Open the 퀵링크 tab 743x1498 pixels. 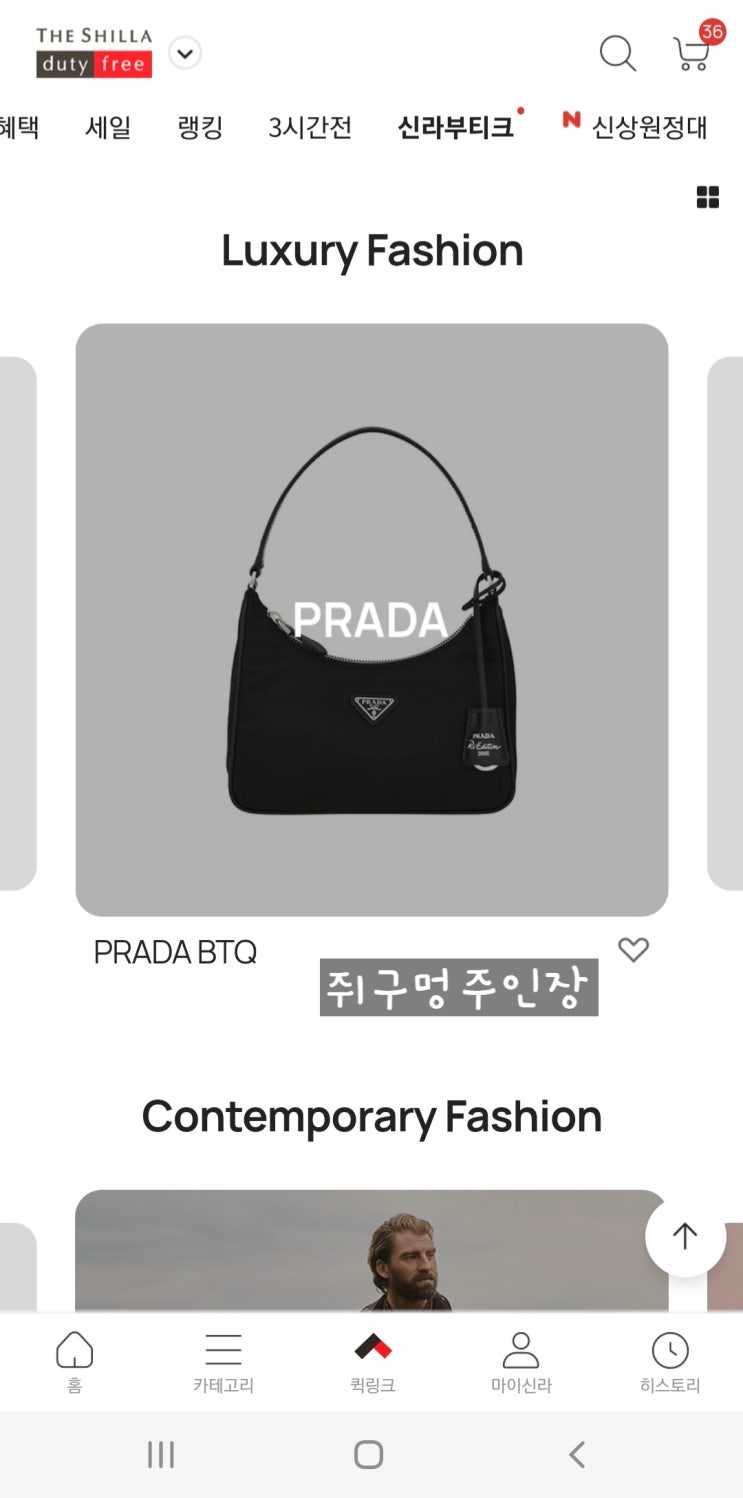coord(373,1362)
